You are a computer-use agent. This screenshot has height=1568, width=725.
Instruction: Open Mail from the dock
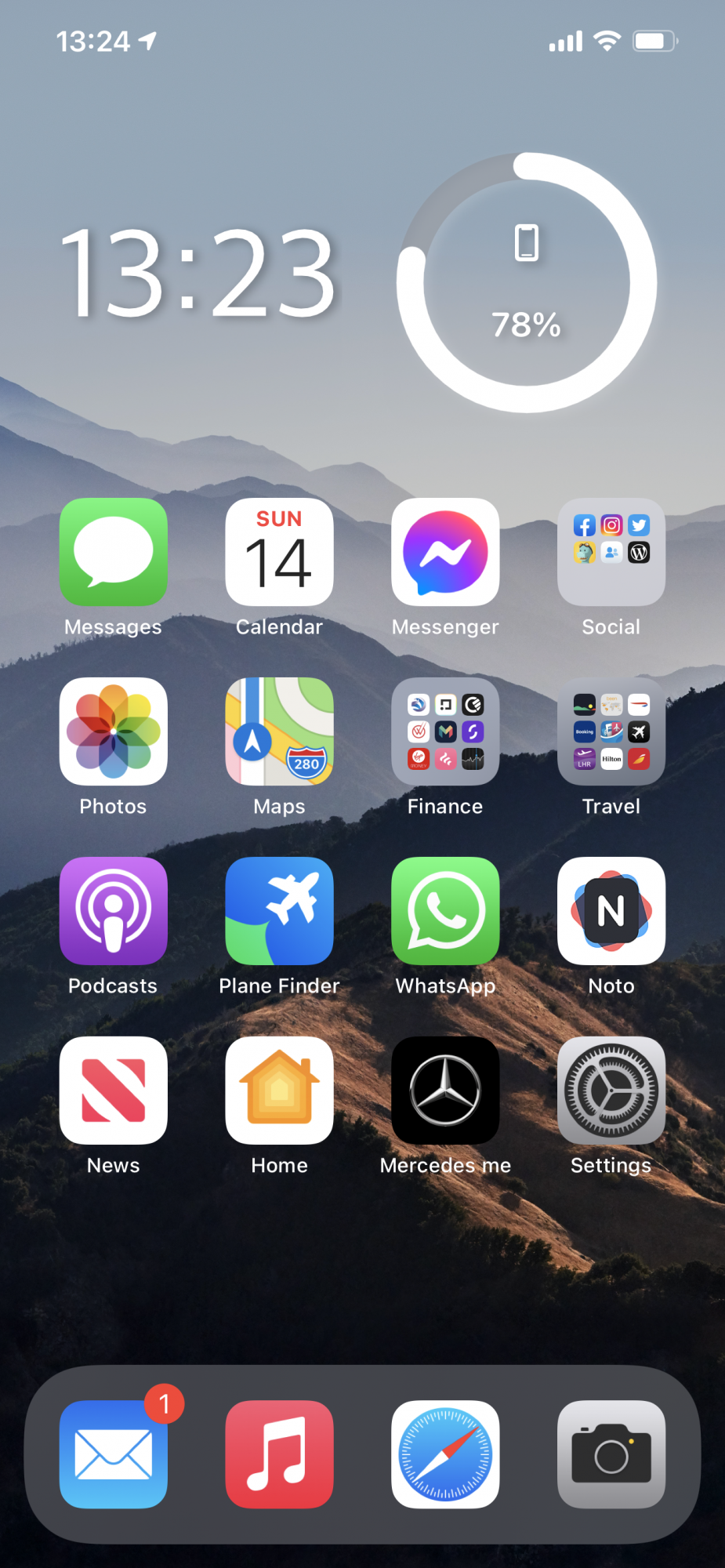(x=114, y=1454)
